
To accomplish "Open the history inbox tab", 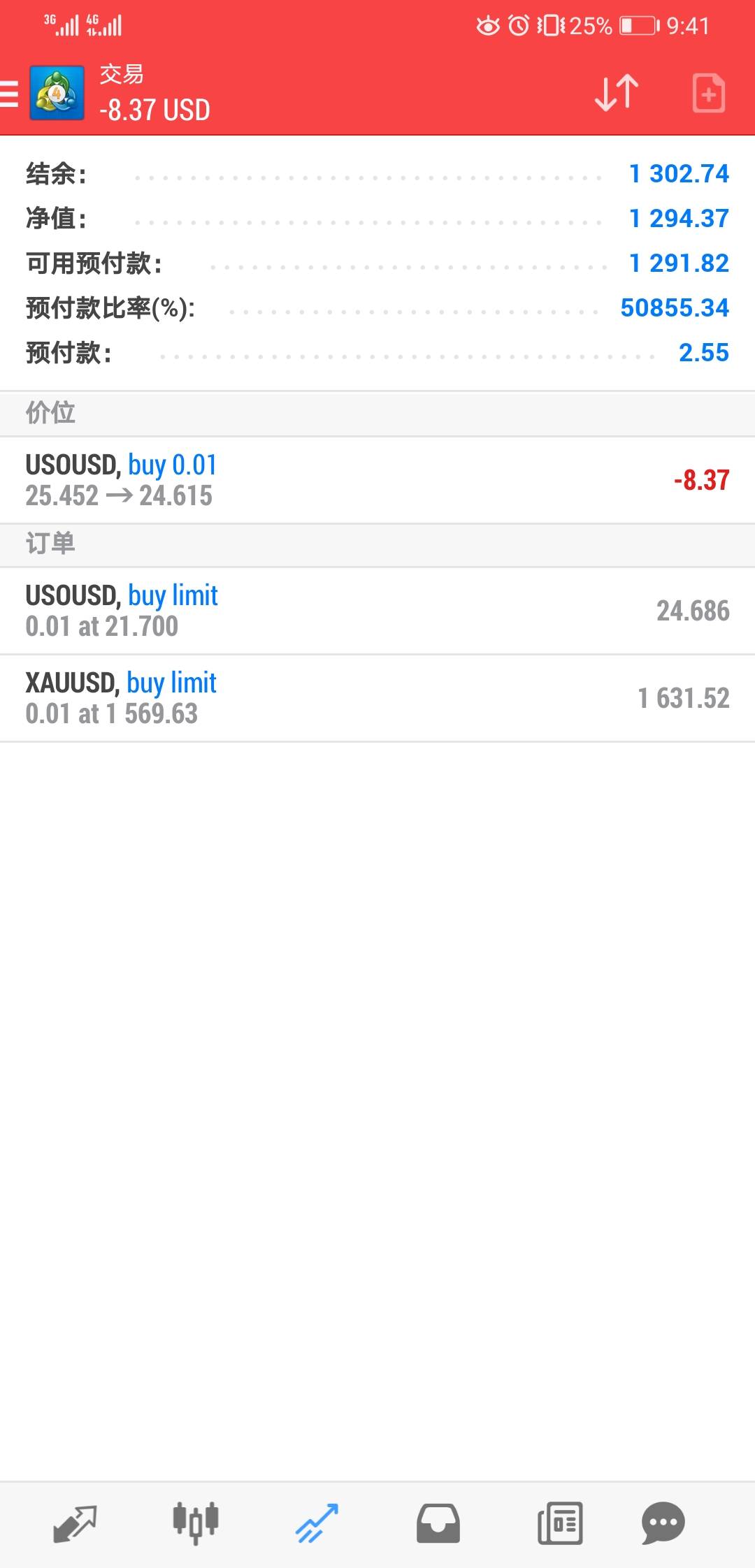I will [438, 1523].
